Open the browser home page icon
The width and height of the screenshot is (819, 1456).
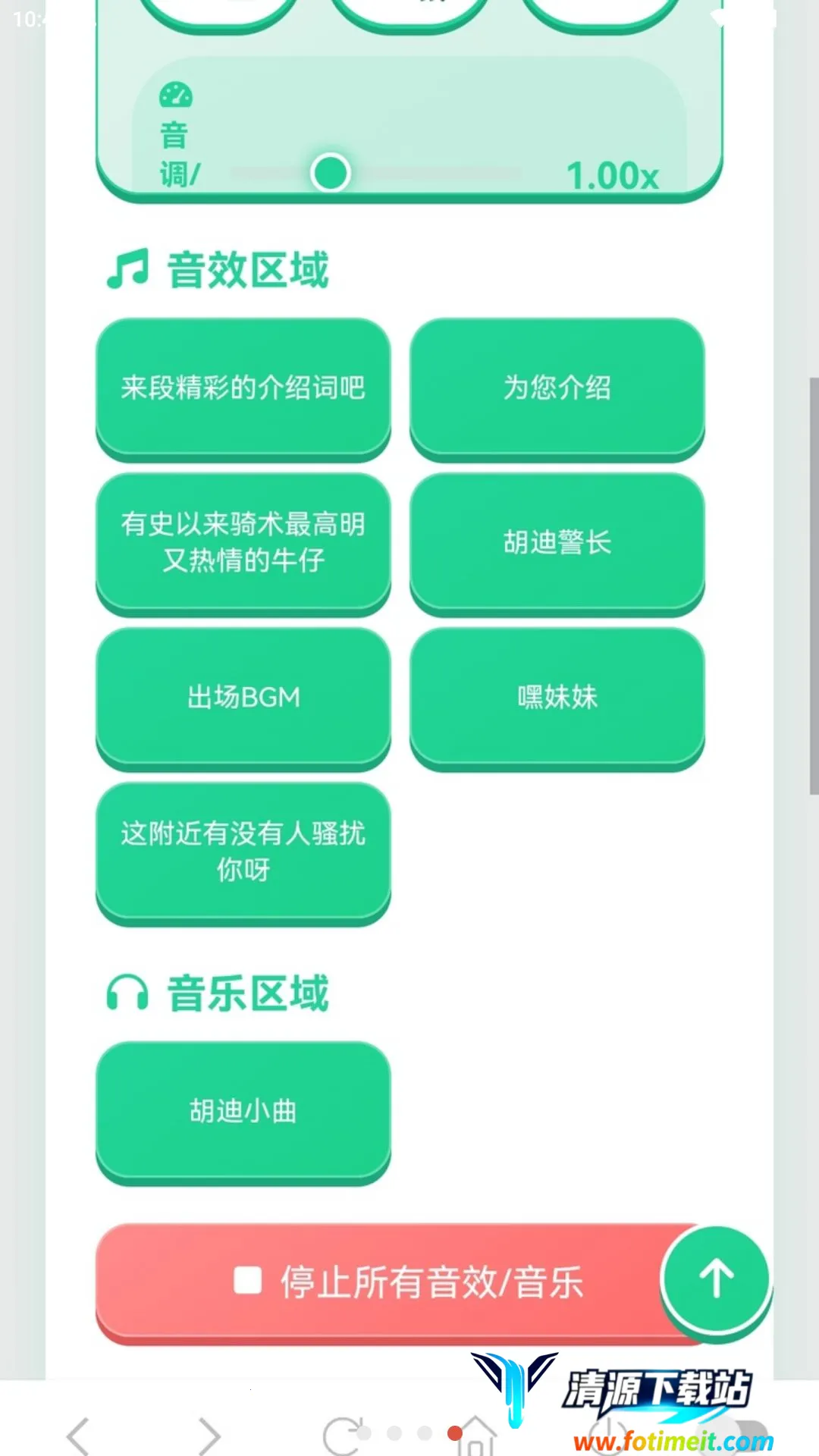click(476, 1436)
